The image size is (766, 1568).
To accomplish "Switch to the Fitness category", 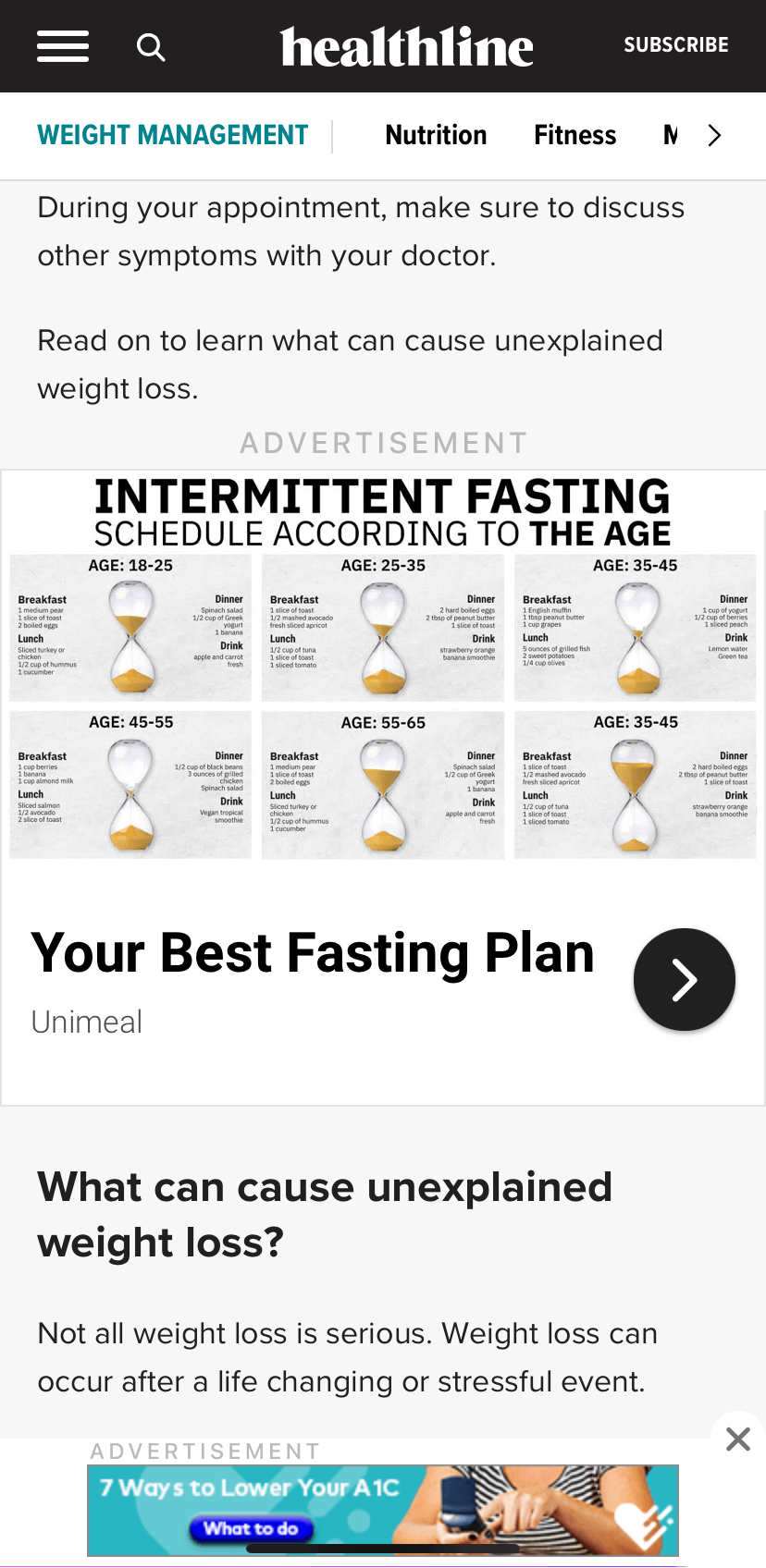I will [574, 135].
